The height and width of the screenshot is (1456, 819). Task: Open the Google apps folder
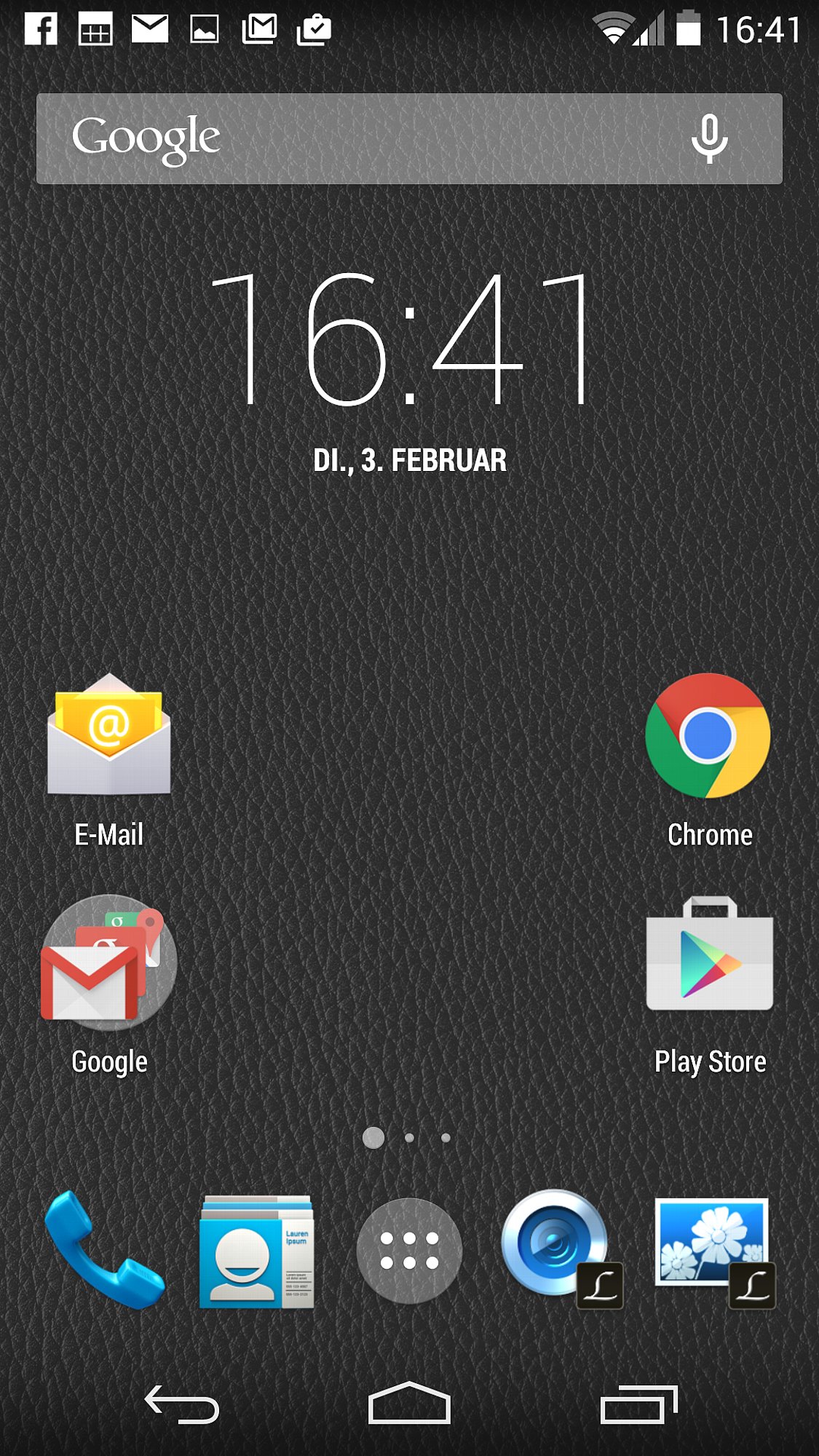pos(109,962)
